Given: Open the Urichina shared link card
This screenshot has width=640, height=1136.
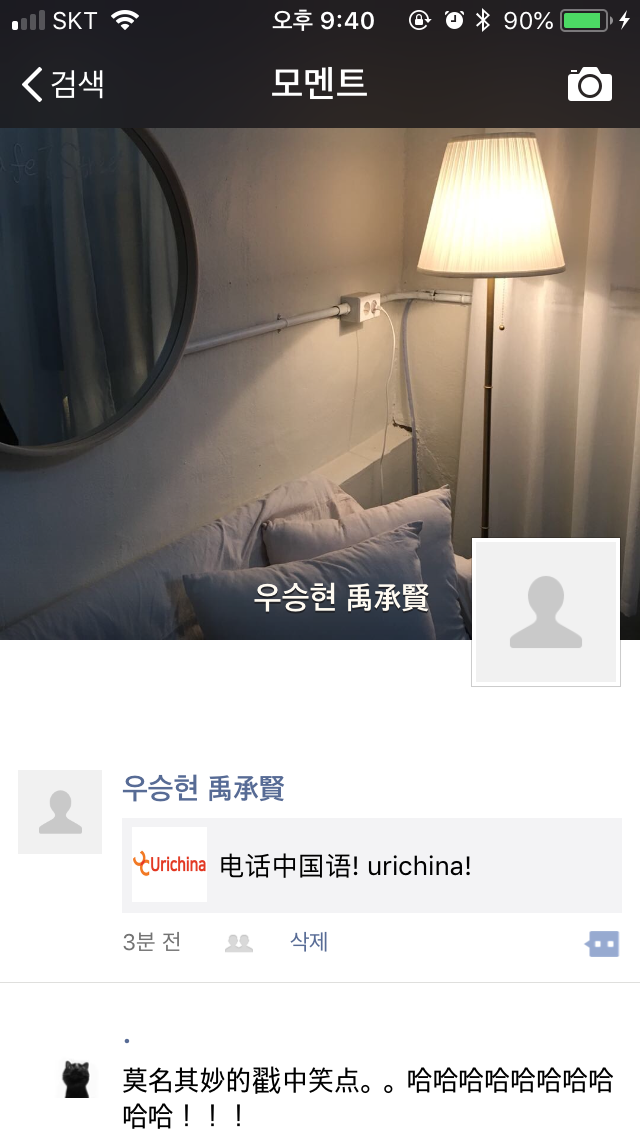Looking at the screenshot, I should click(372, 865).
